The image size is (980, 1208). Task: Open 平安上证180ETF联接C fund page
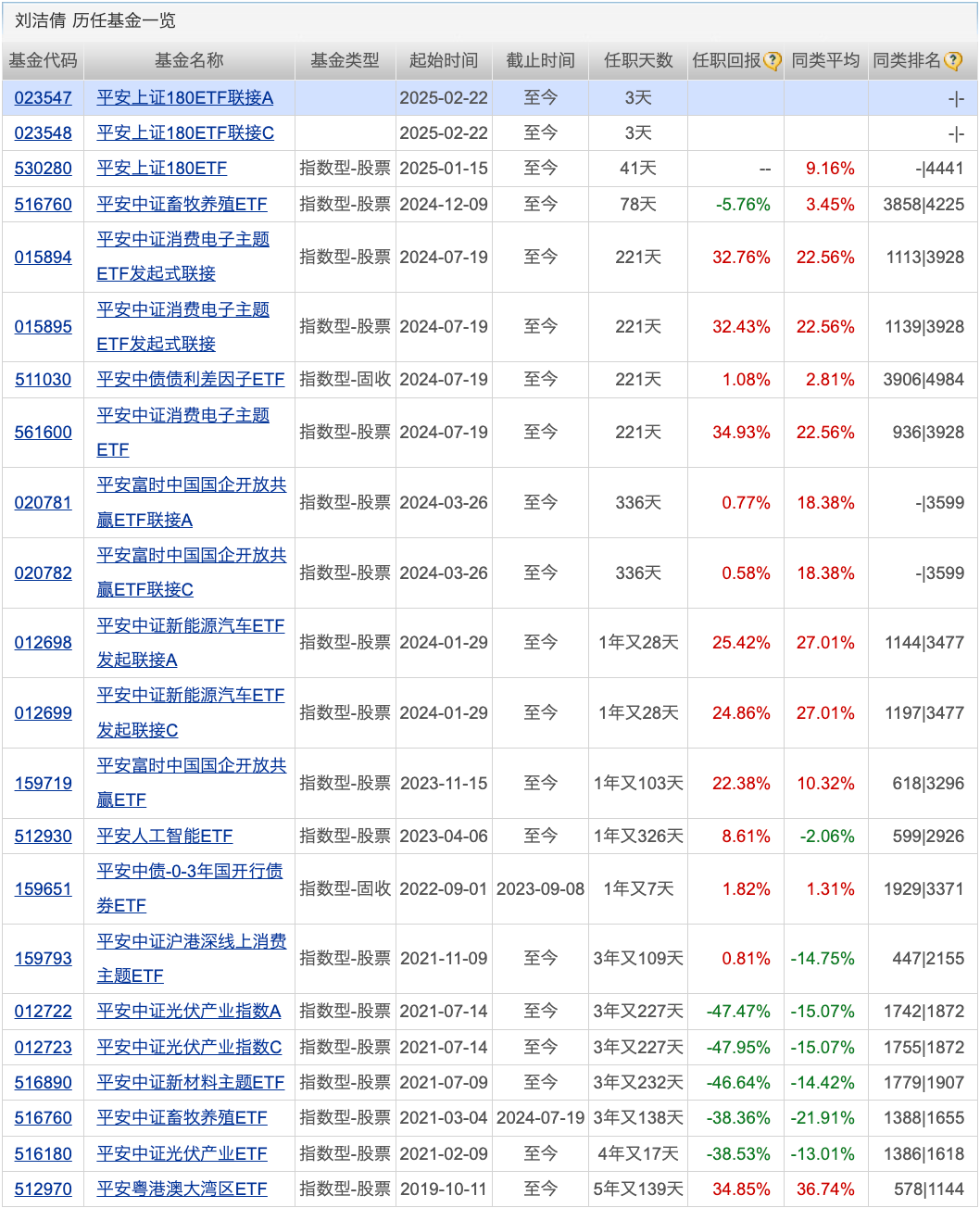[185, 132]
